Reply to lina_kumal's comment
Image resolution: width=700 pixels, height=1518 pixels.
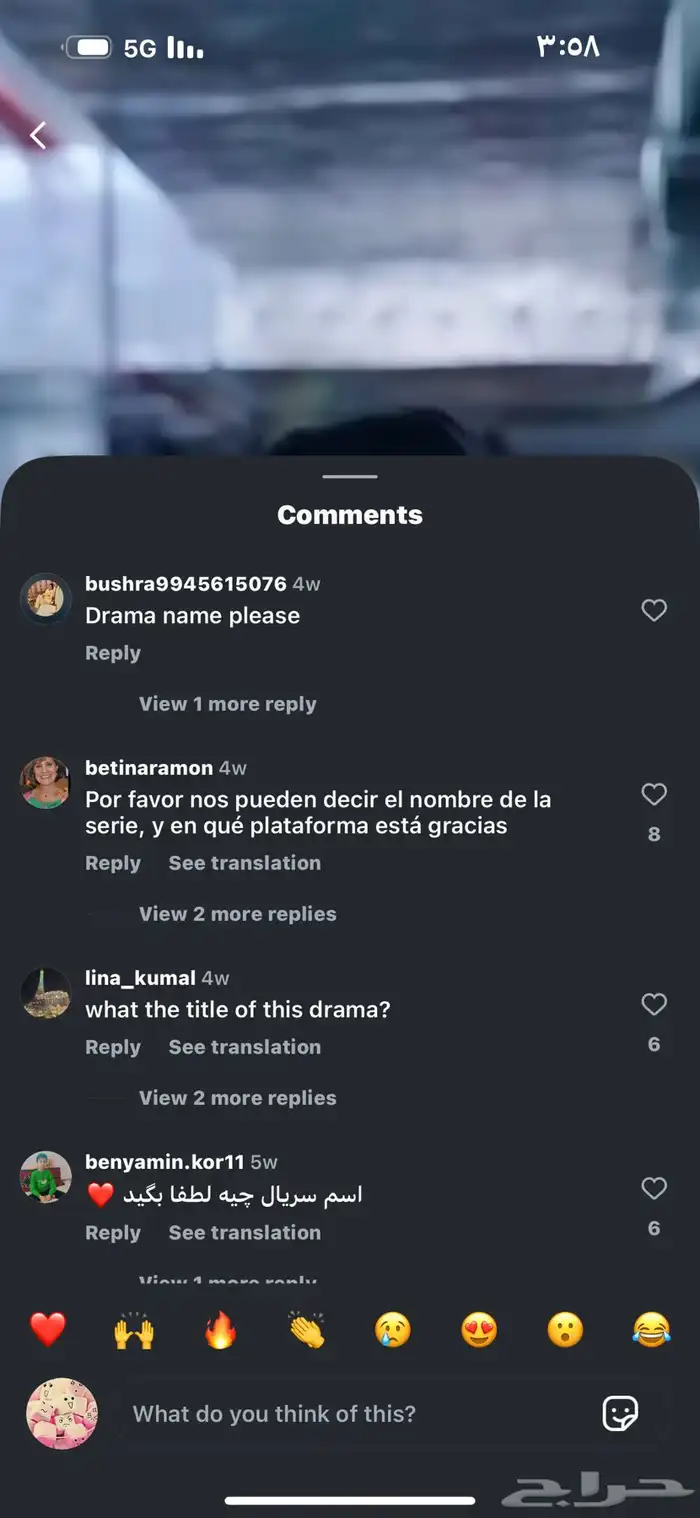(x=112, y=1047)
